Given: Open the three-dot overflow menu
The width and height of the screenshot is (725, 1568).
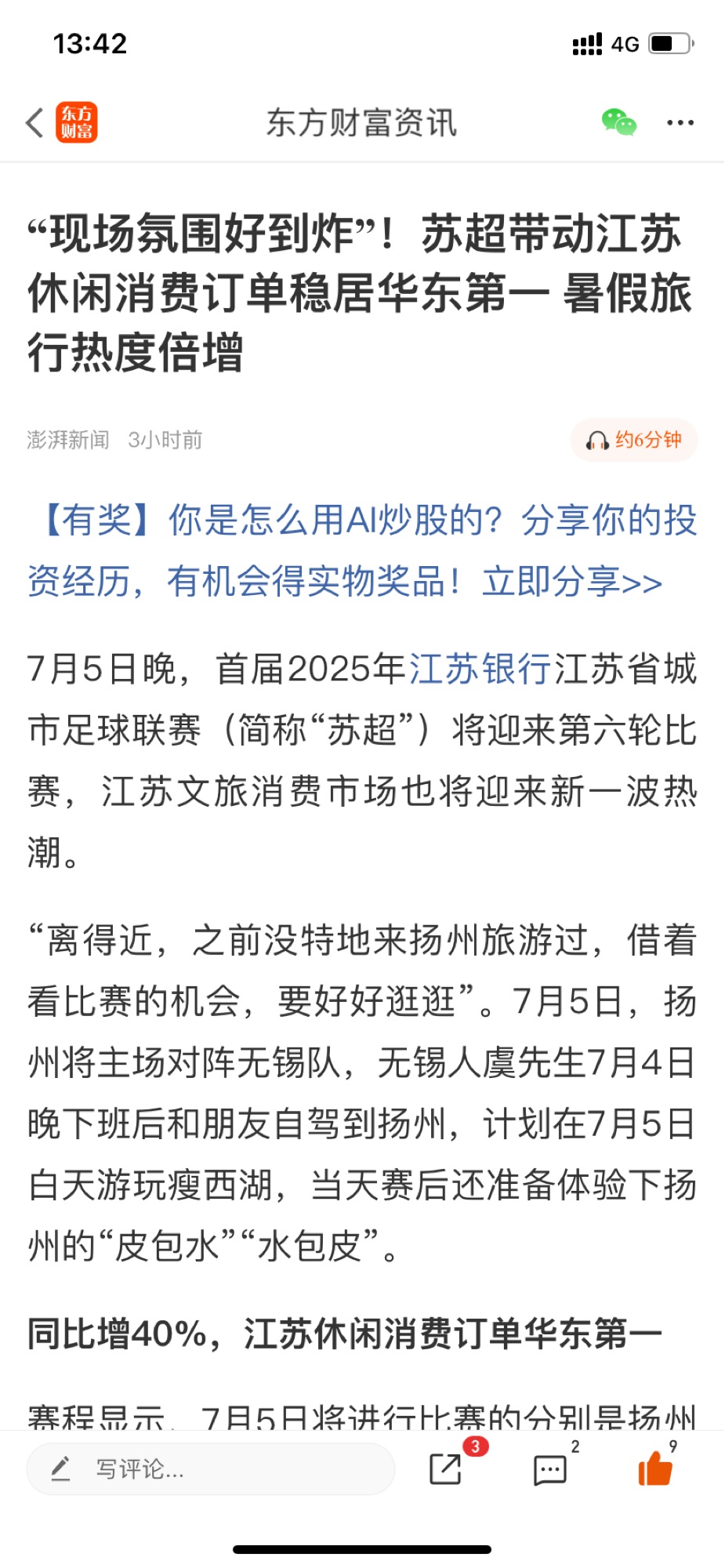Looking at the screenshot, I should coord(680,123).
